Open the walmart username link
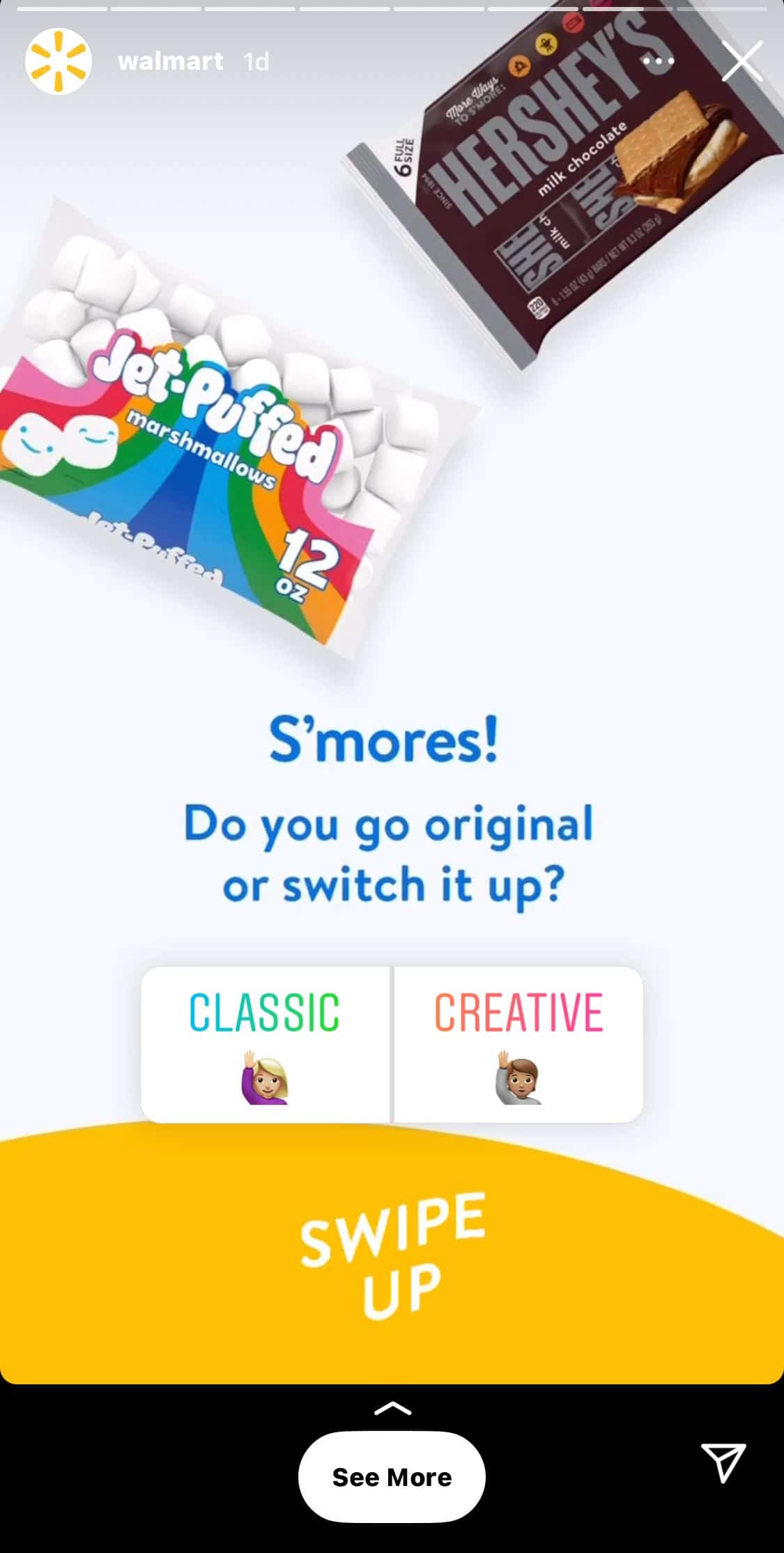This screenshot has width=784, height=1553. click(171, 61)
